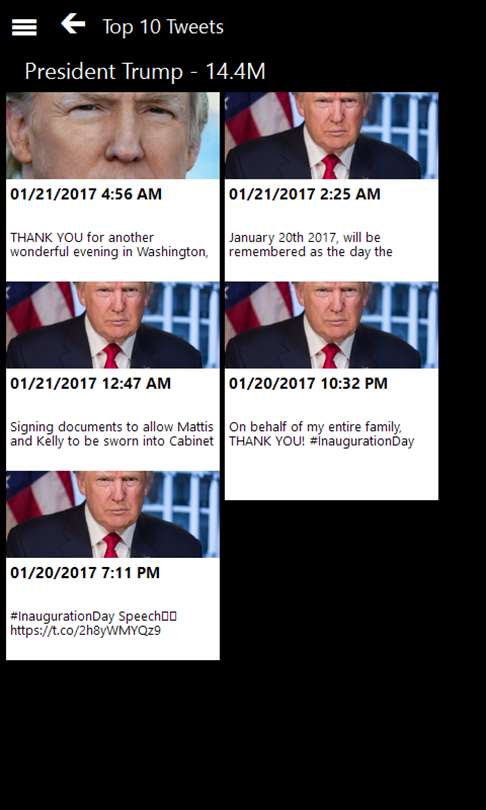Go back using the arrow
486x810 pixels.
tap(73, 24)
